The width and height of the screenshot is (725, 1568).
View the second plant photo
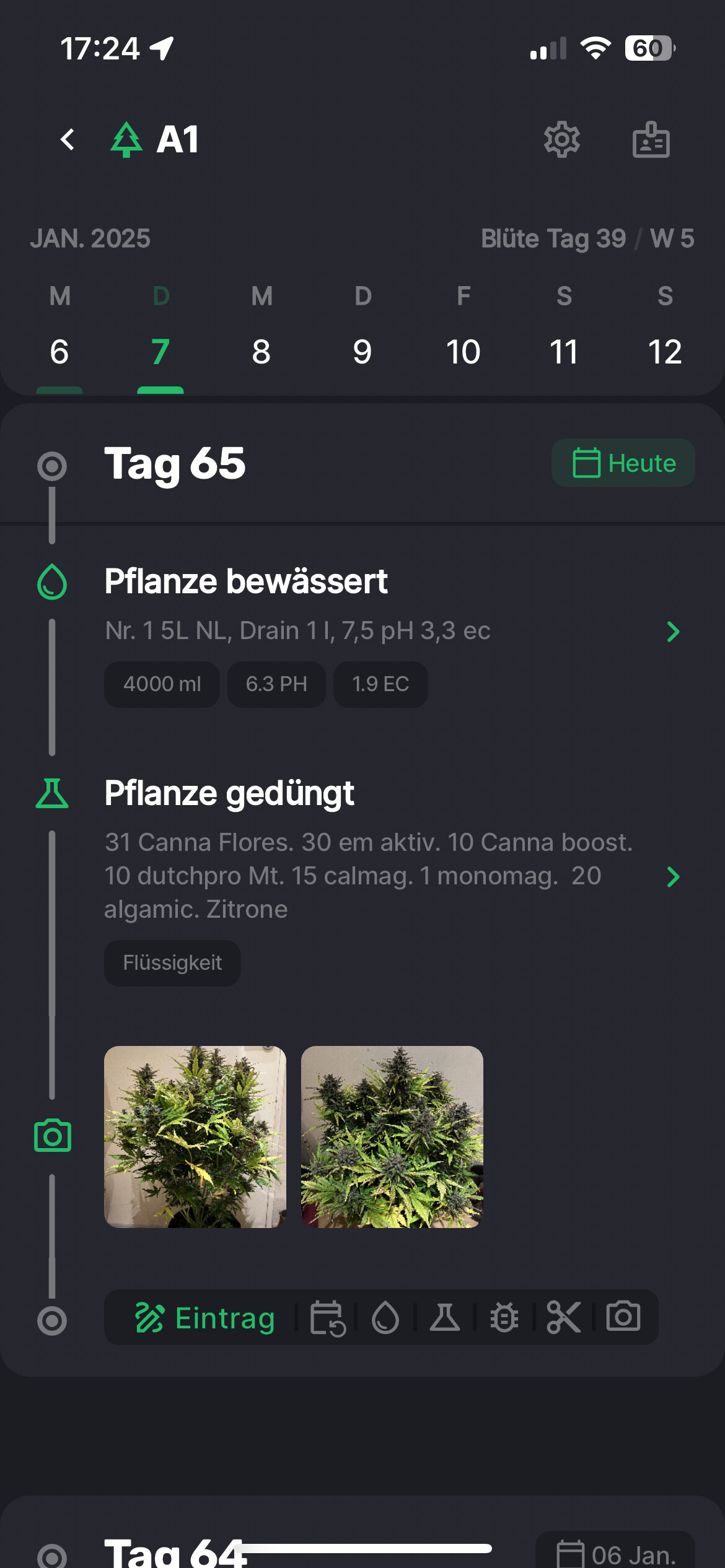[392, 1136]
